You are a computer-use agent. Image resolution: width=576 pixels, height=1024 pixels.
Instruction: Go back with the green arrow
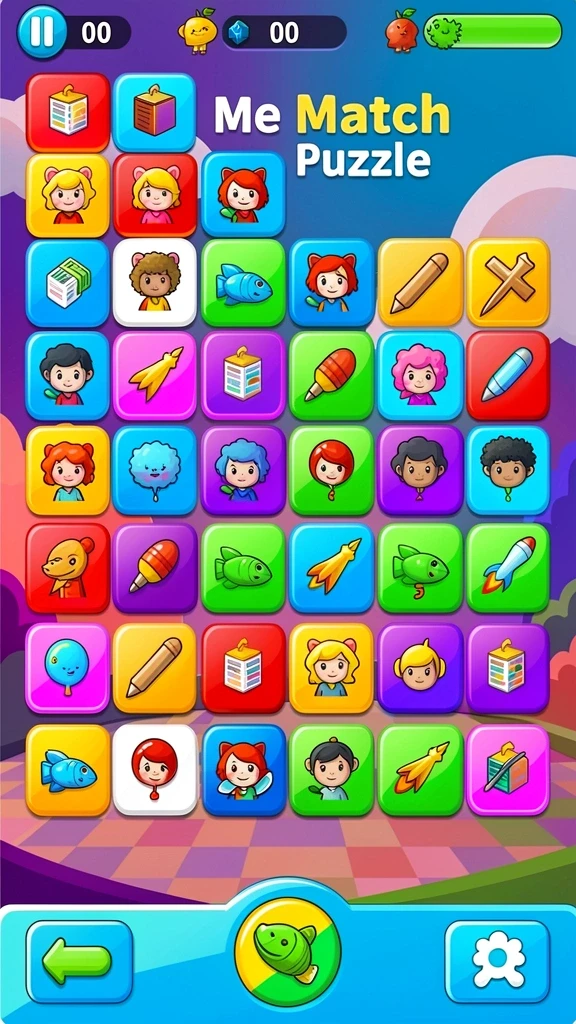(79, 961)
